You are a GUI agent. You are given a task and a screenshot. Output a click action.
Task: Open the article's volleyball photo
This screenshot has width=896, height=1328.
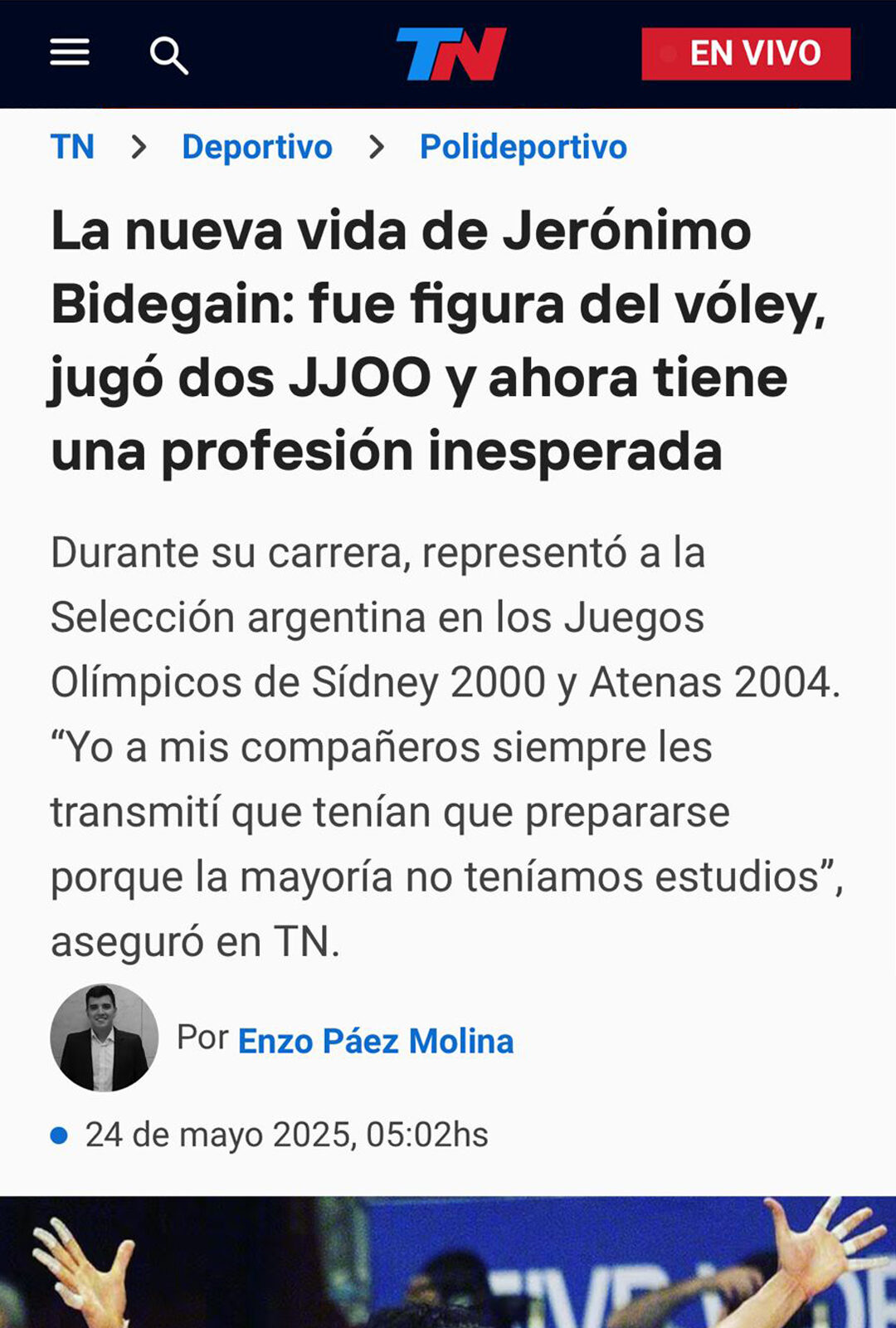click(x=448, y=1262)
